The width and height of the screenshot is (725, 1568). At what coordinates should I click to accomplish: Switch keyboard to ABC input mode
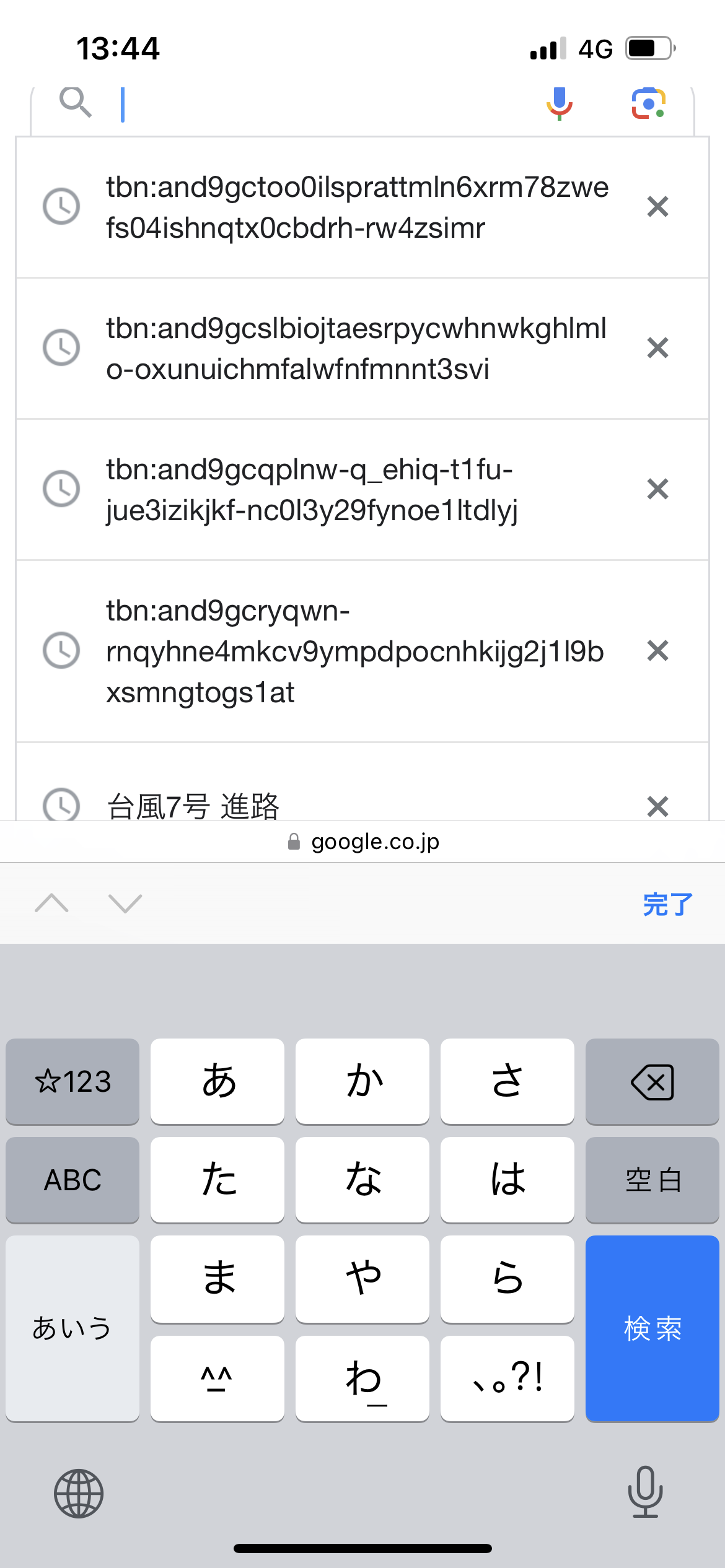pyautogui.click(x=72, y=1180)
